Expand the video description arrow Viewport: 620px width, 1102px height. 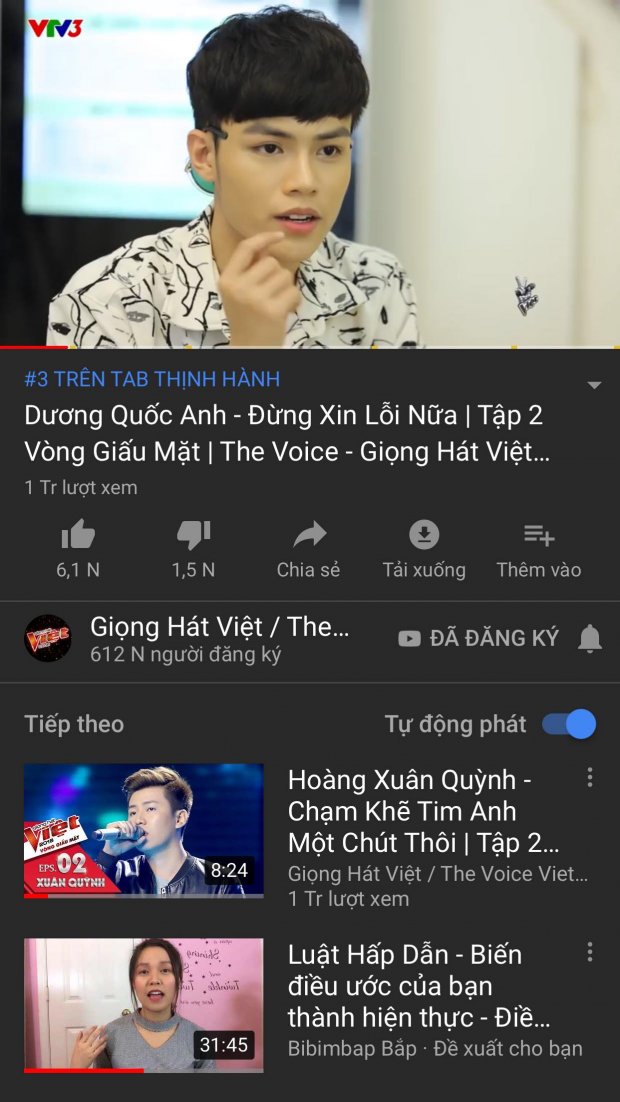(594, 385)
